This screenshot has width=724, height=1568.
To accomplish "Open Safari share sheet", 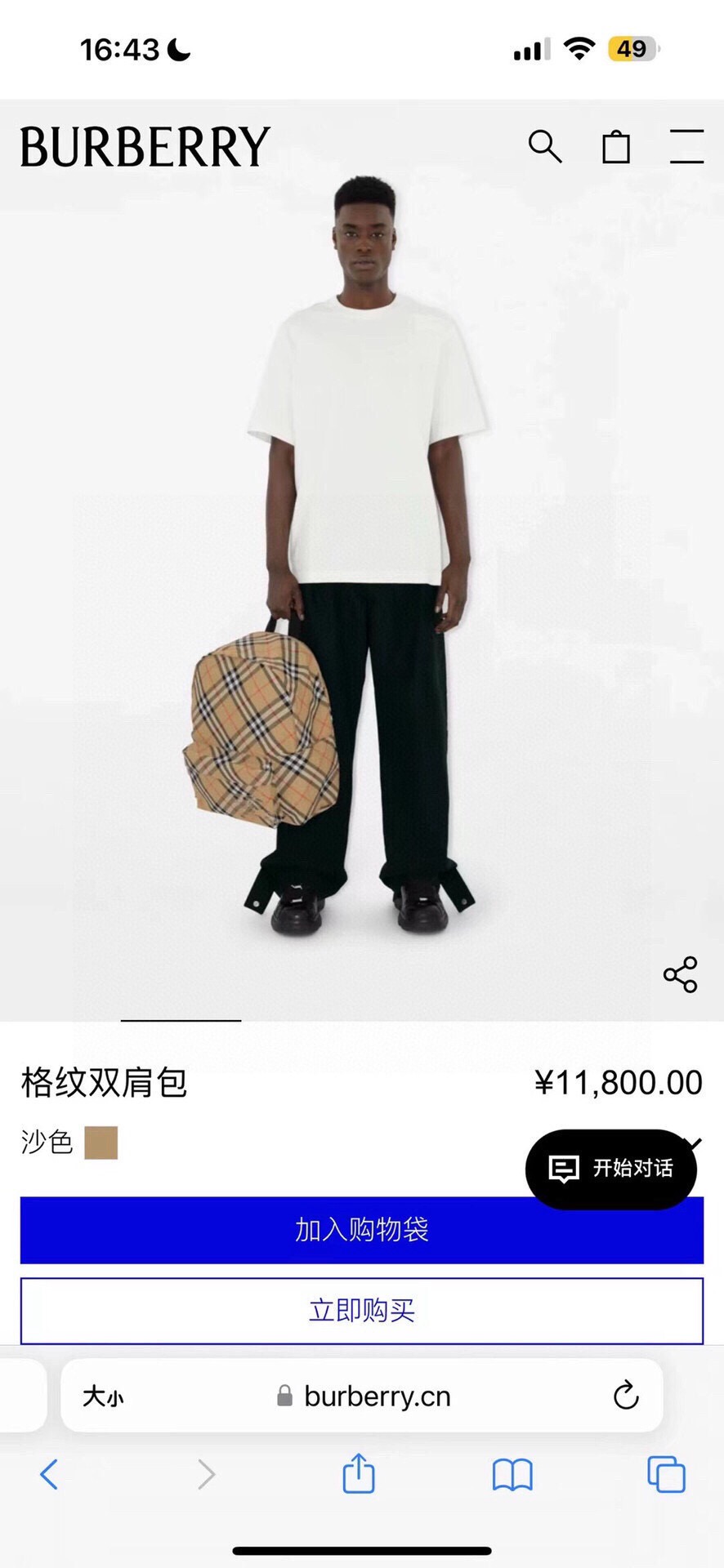I will click(x=358, y=1474).
